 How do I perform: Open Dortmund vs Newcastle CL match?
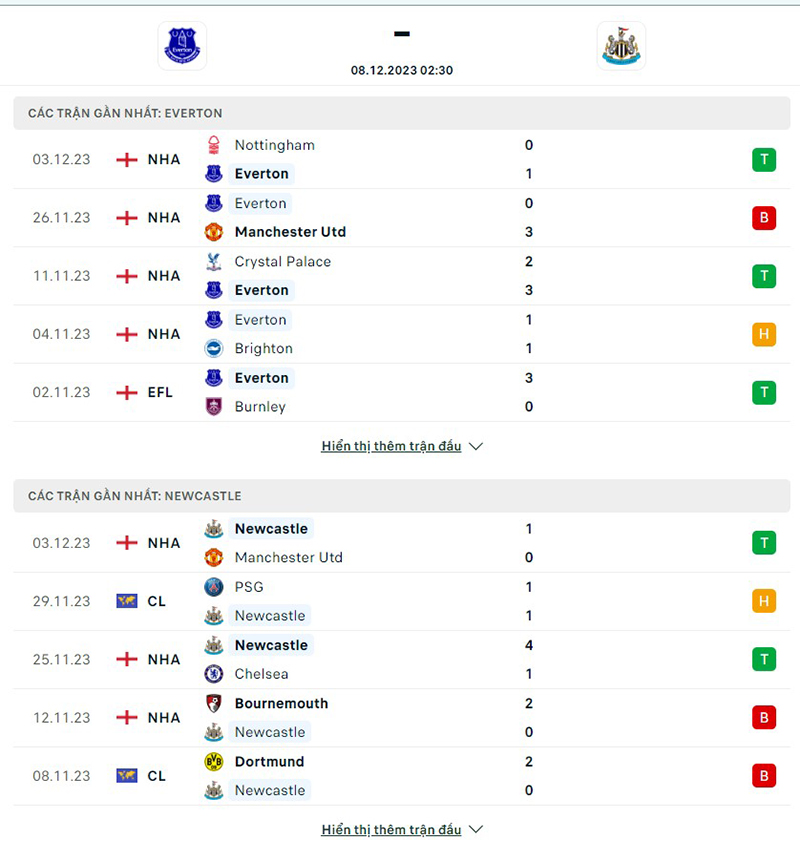click(400, 775)
